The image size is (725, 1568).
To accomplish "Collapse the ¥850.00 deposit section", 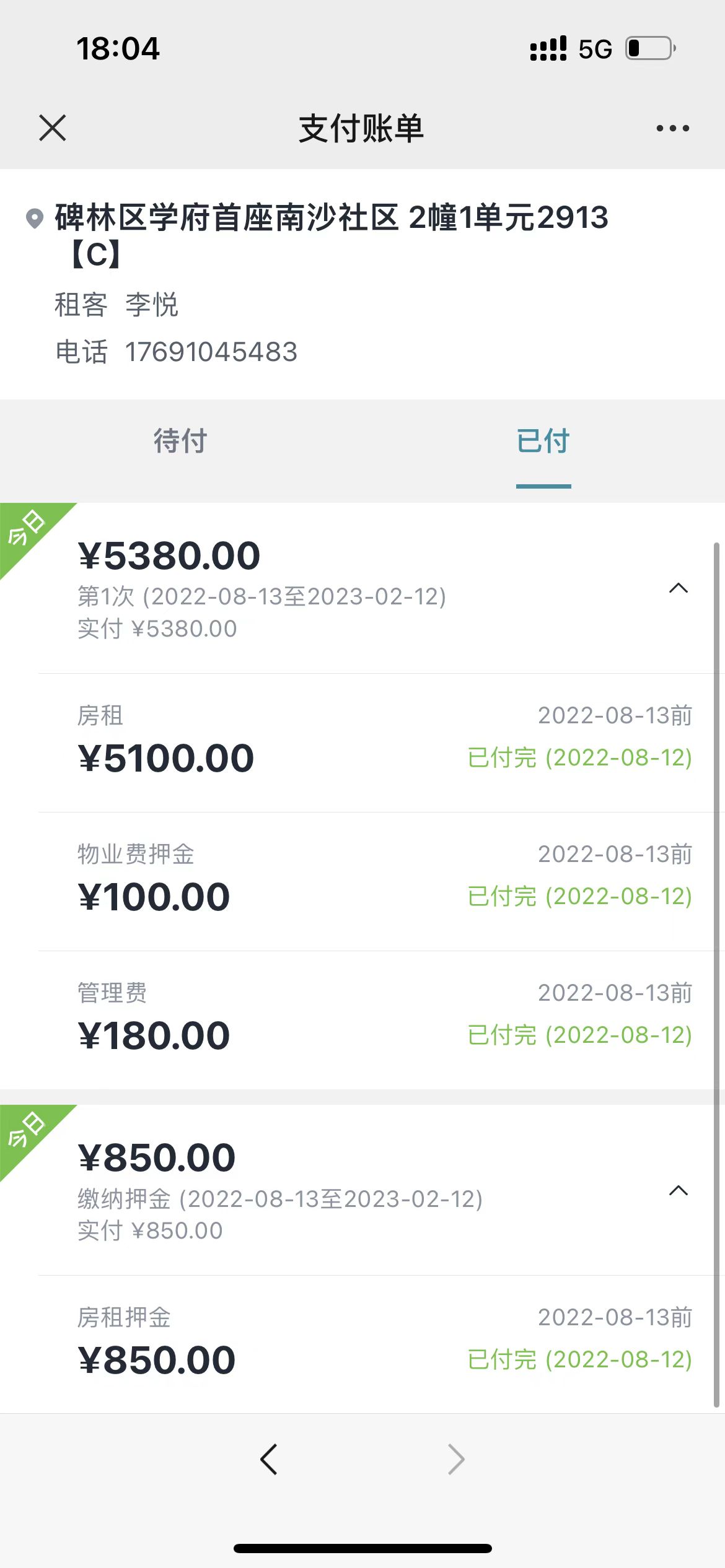I will click(679, 1190).
